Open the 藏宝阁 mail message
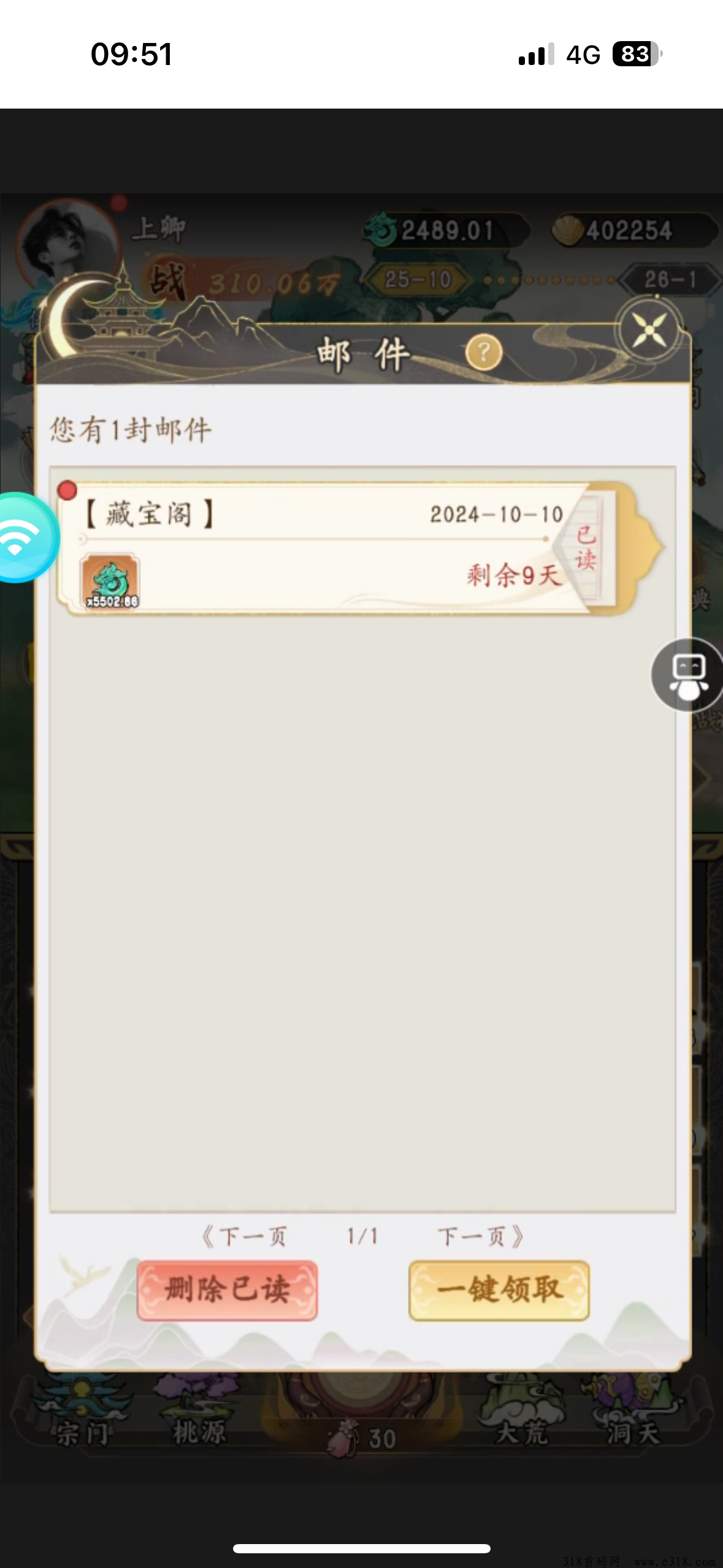This screenshot has height=1568, width=723. click(359, 547)
